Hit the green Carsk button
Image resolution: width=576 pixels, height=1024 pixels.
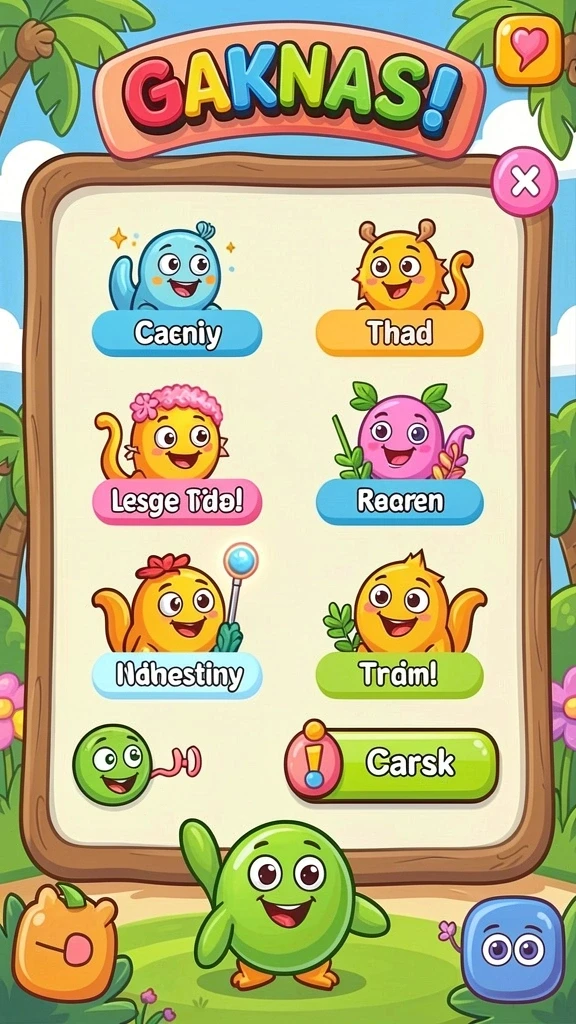pos(392,763)
